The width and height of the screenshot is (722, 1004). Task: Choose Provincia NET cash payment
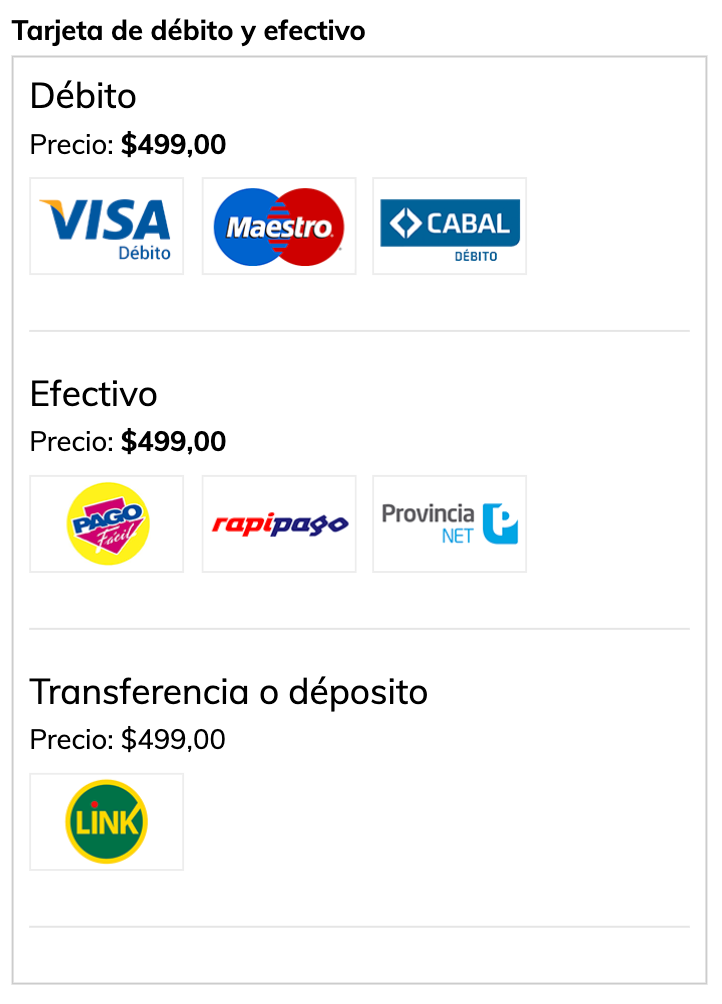tap(449, 524)
